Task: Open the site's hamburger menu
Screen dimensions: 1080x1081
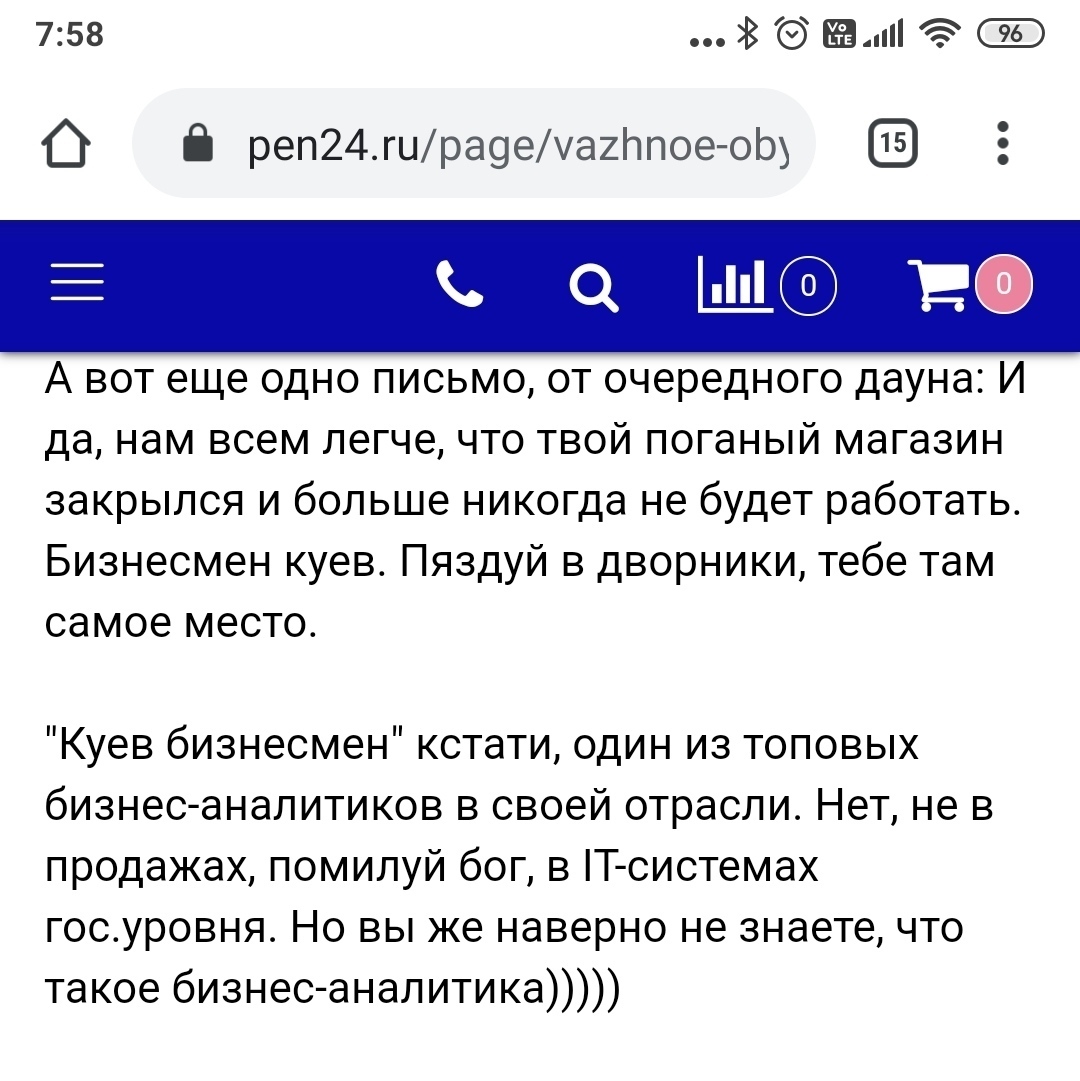Action: (x=77, y=283)
